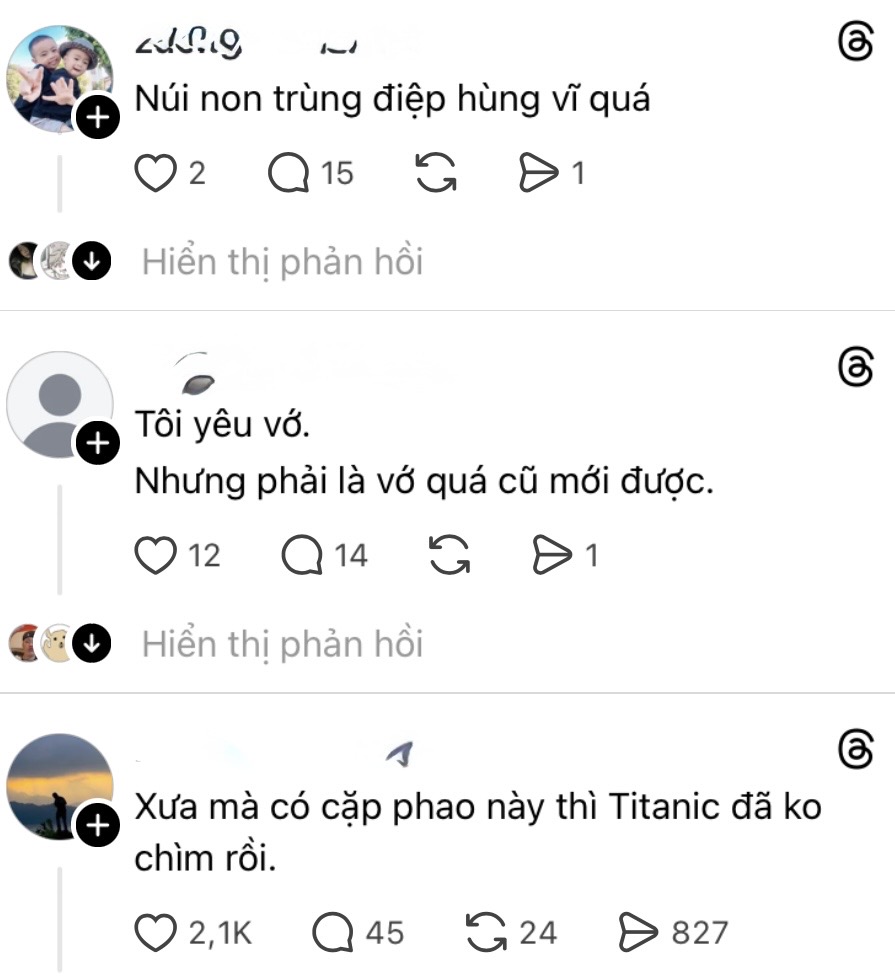Send the "Tôi yêu vớ" comment to someone
Image resolution: width=895 pixels, height=980 pixels.
[552, 555]
